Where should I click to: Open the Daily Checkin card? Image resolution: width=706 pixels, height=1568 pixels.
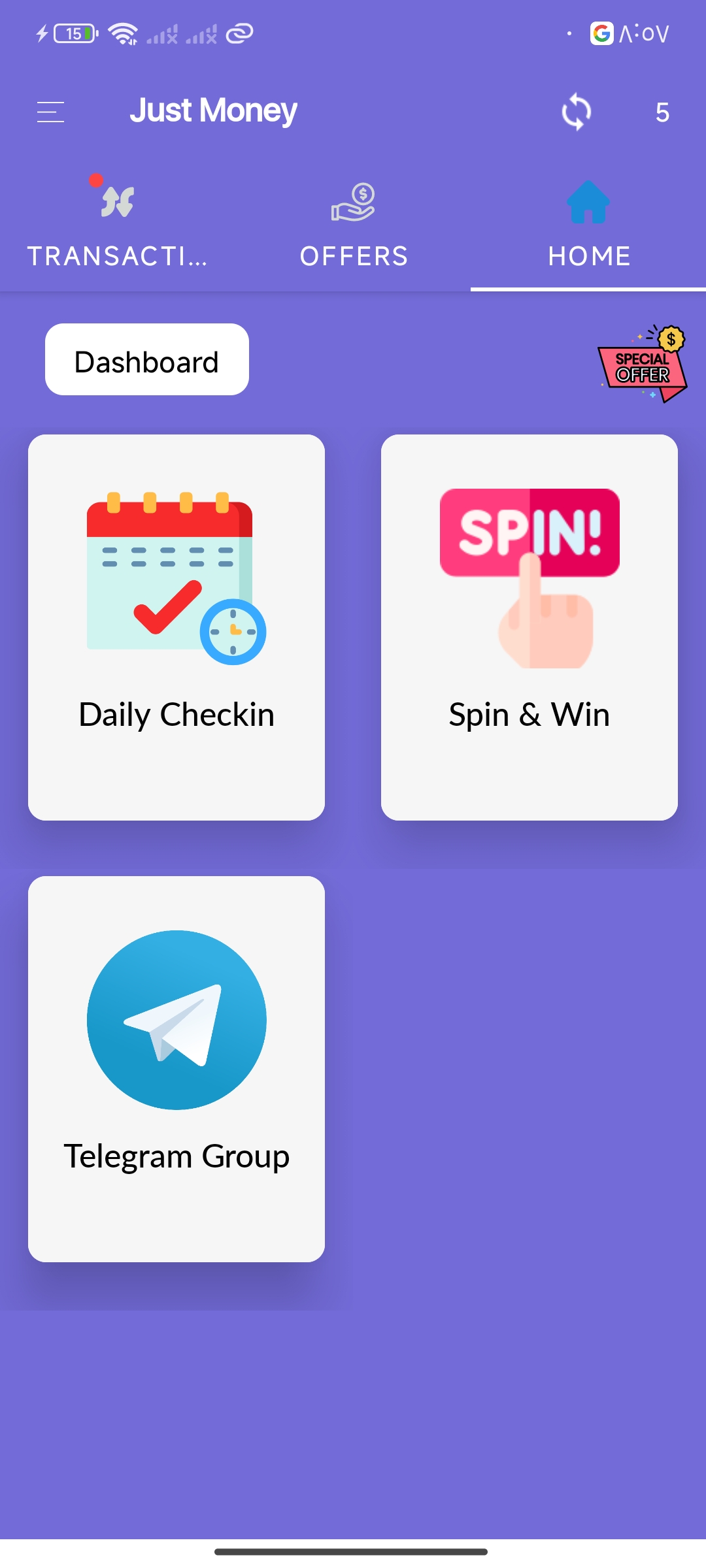click(x=176, y=627)
